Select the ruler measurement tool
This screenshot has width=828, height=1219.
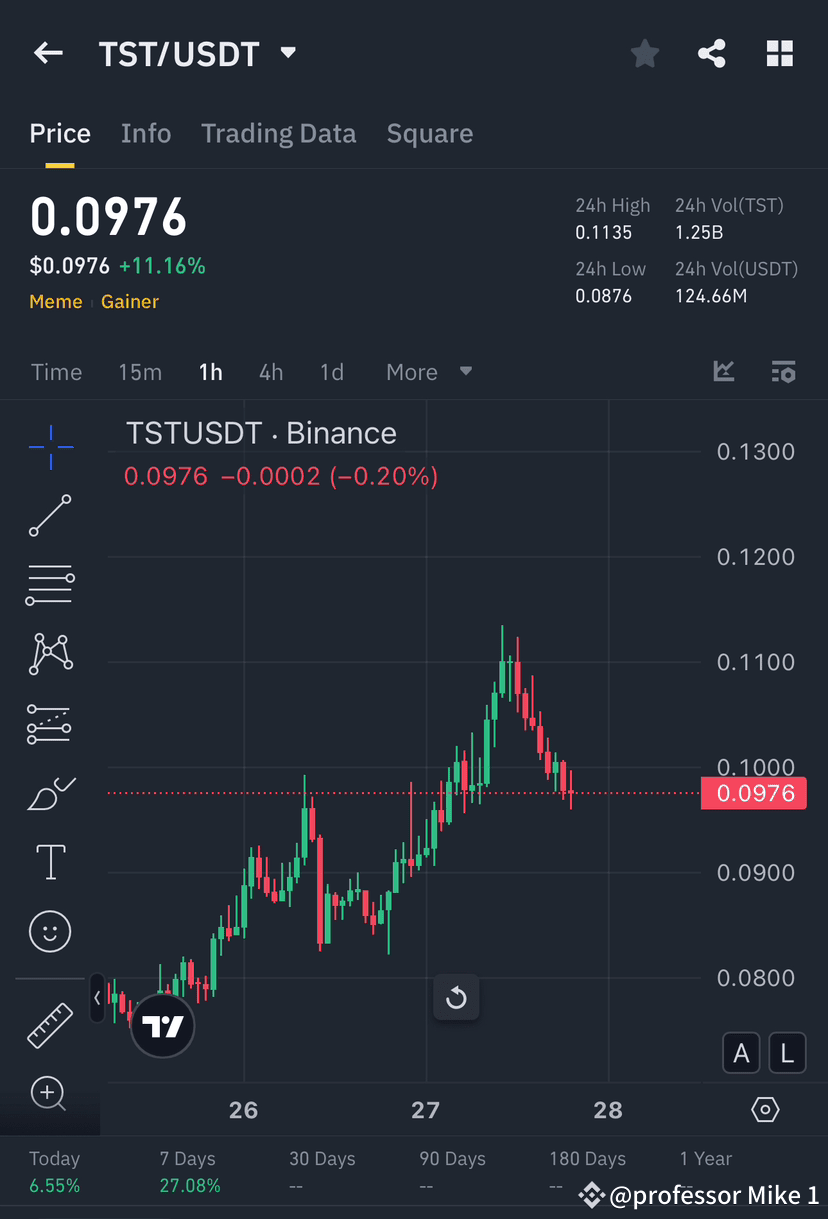[x=50, y=1025]
